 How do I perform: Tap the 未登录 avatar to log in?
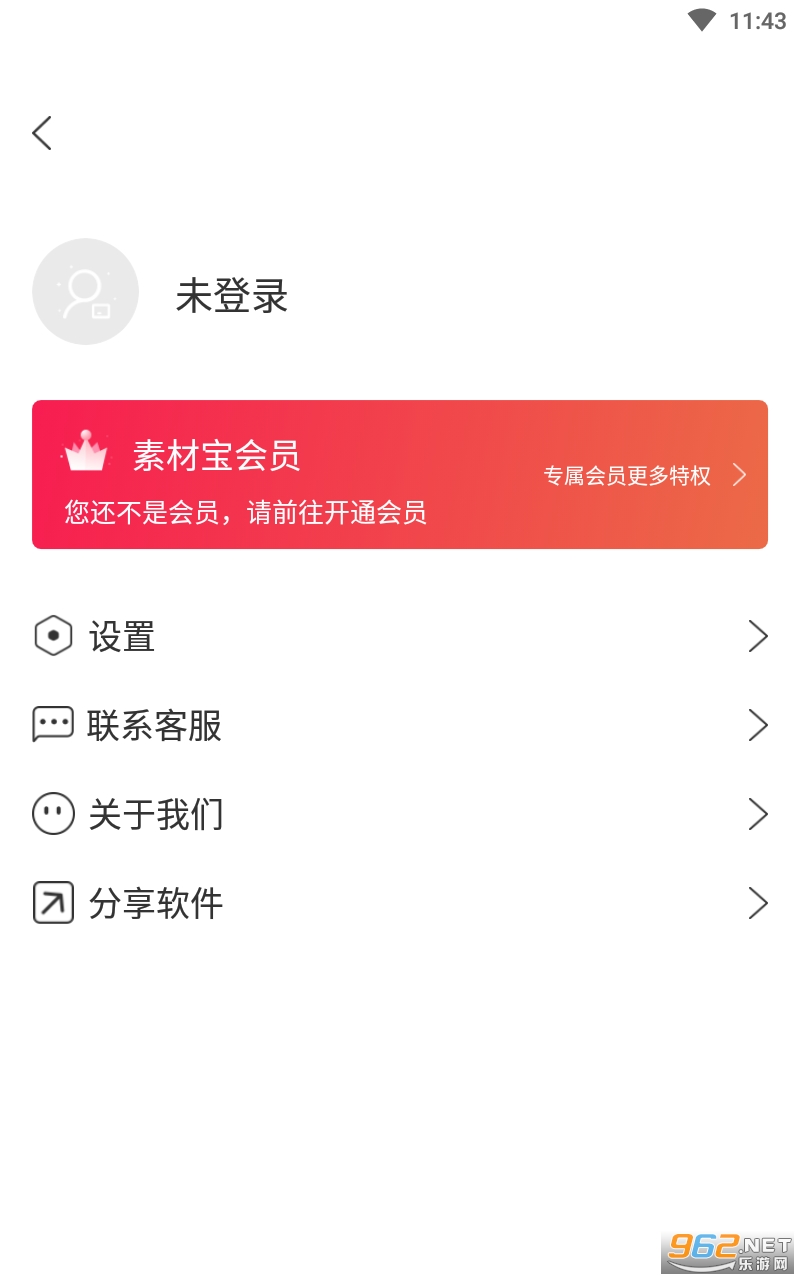click(x=85, y=292)
